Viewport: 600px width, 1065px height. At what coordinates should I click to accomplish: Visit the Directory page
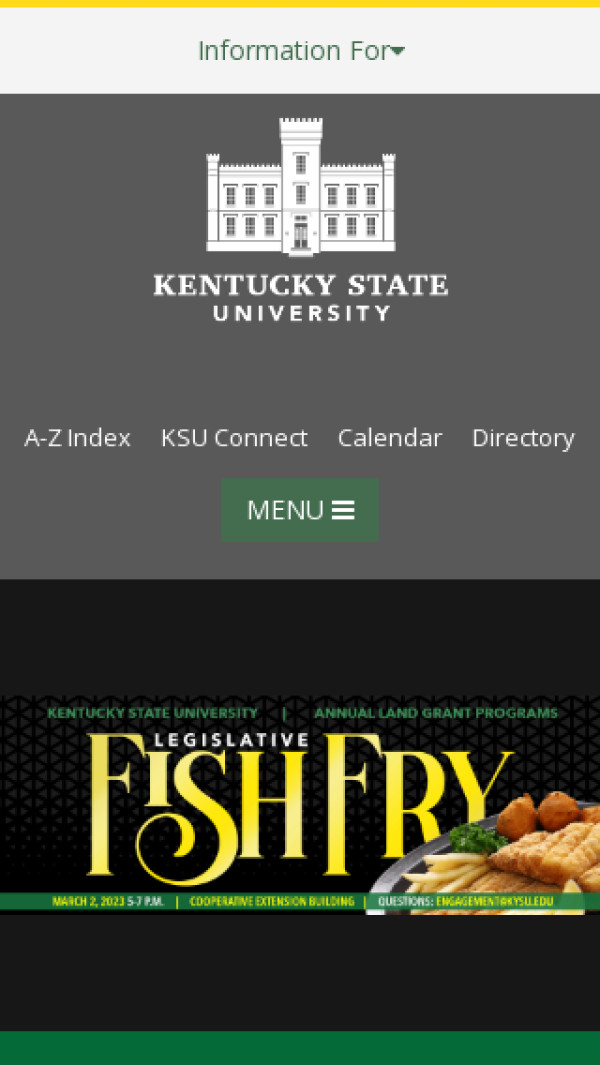click(523, 438)
